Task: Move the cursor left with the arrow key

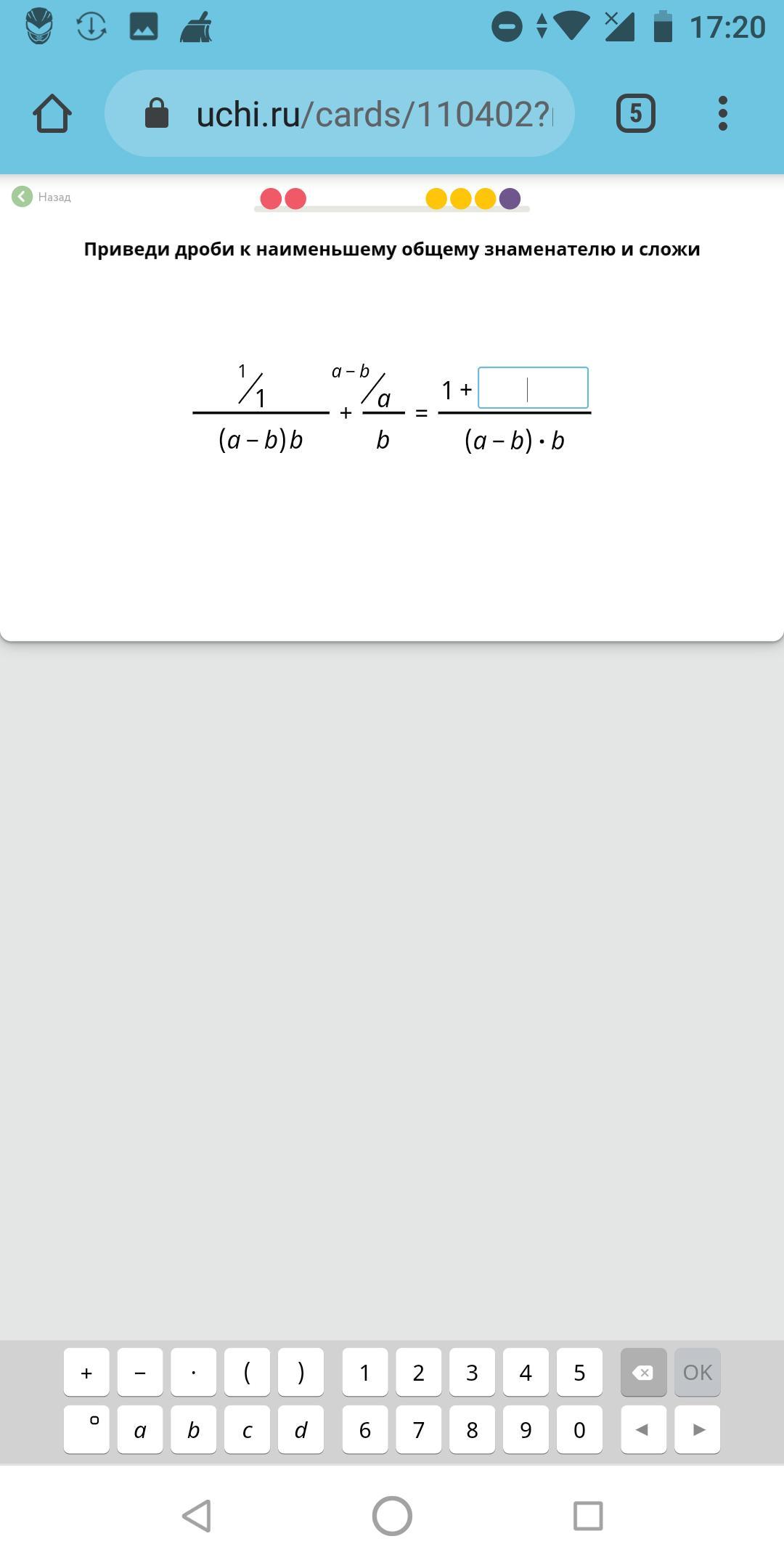Action: [643, 1429]
